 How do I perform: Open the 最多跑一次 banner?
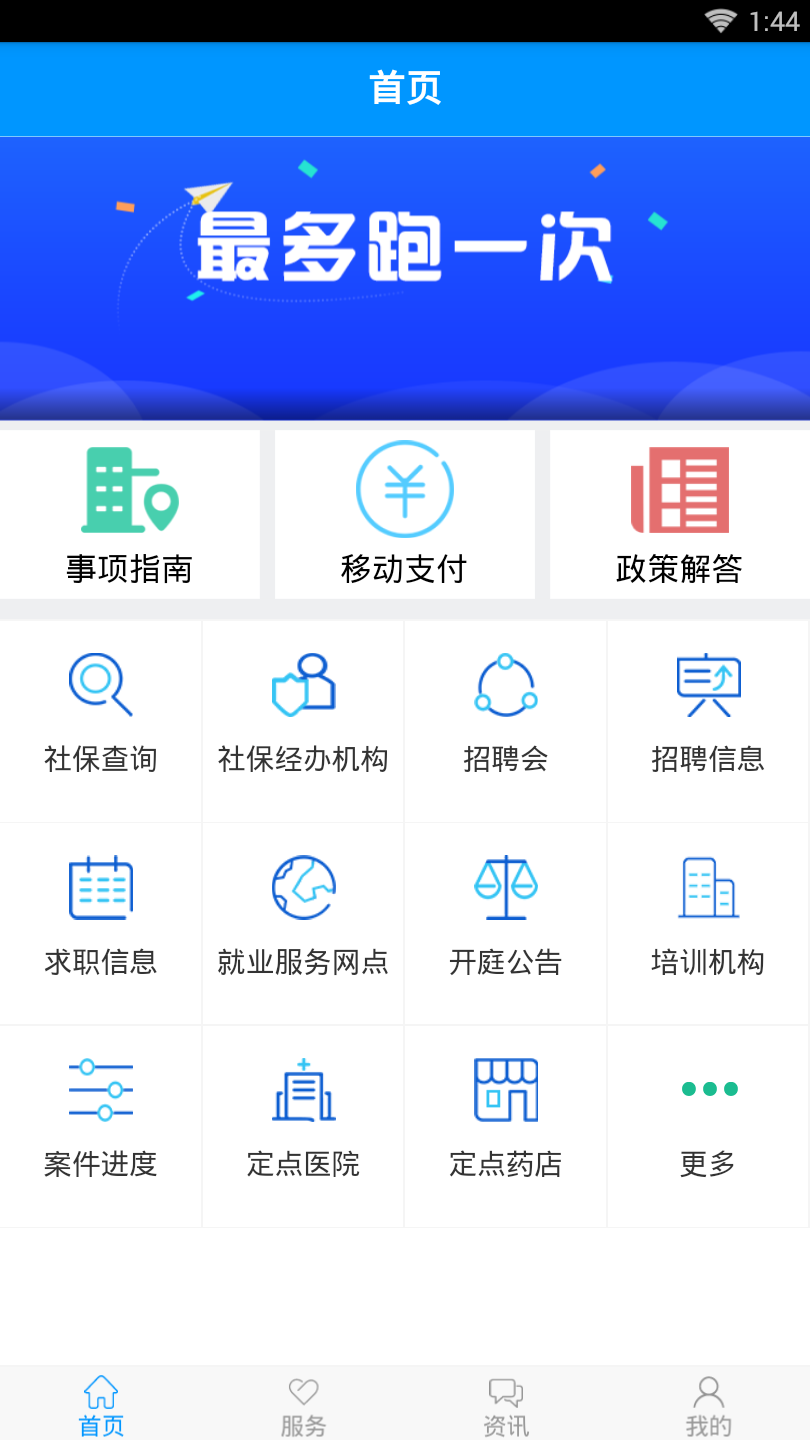tap(405, 278)
